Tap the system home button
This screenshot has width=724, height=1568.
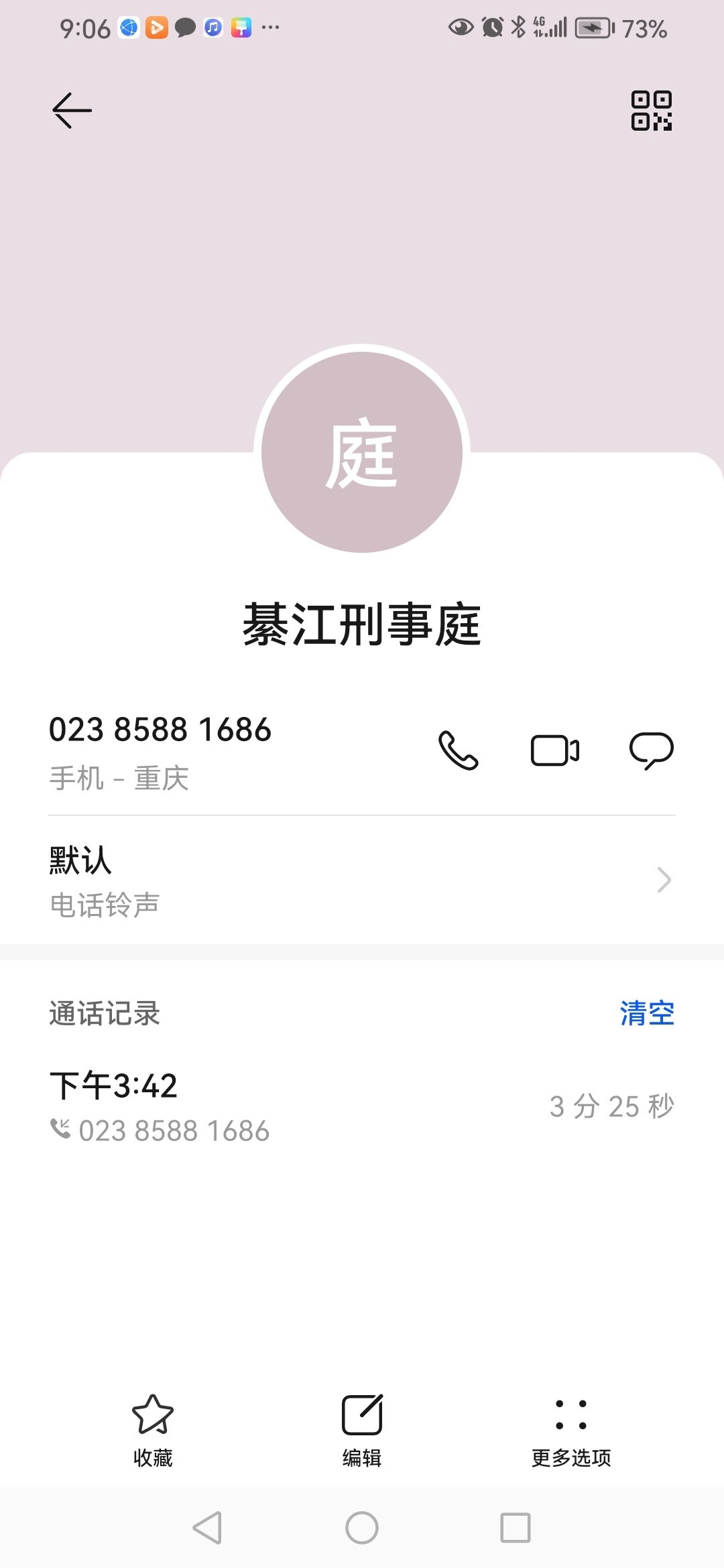click(x=362, y=1528)
